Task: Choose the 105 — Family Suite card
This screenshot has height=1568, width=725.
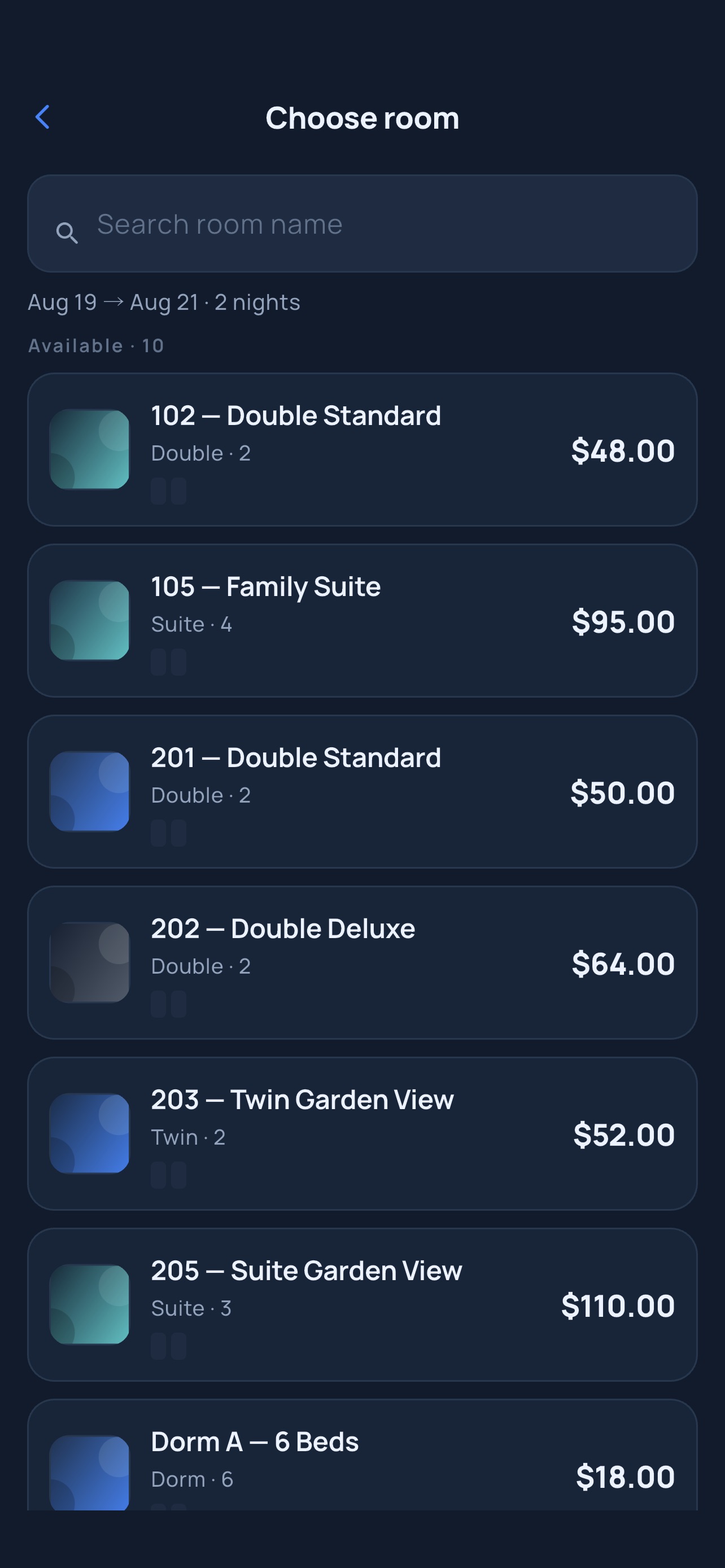Action: (x=362, y=620)
